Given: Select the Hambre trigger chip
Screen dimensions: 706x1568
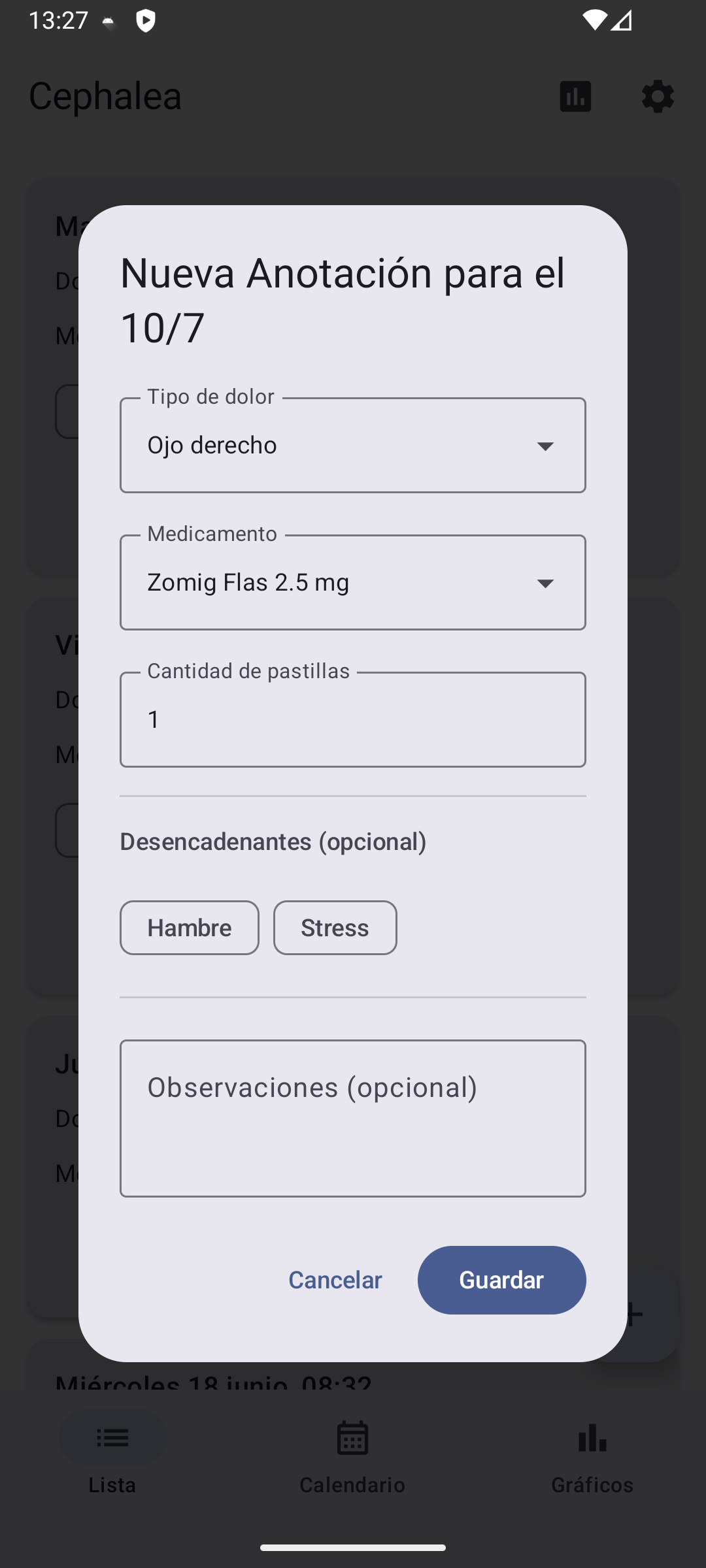Looking at the screenshot, I should coord(190,928).
